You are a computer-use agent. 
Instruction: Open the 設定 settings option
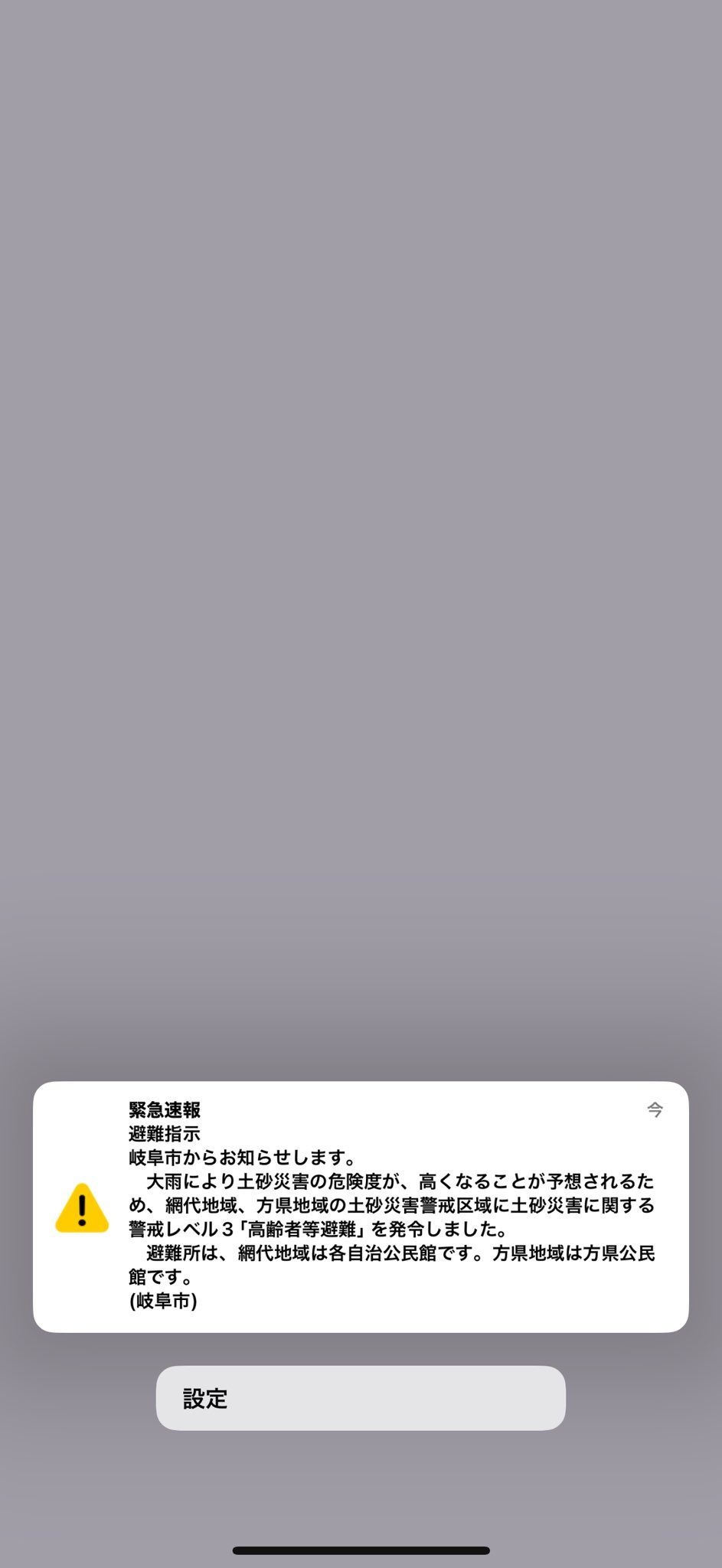point(361,1398)
